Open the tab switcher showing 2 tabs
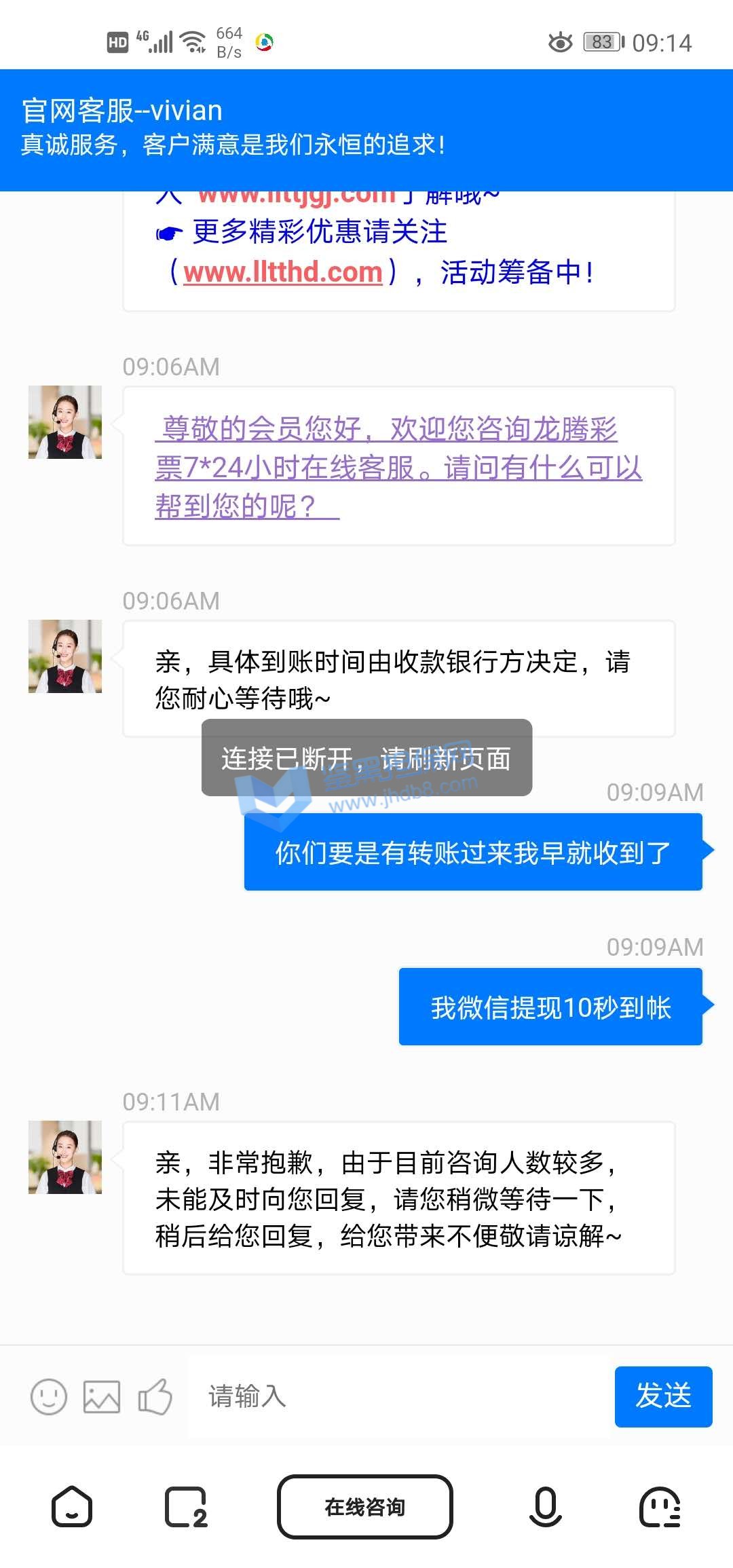Viewport: 733px width, 1568px height. click(186, 1507)
